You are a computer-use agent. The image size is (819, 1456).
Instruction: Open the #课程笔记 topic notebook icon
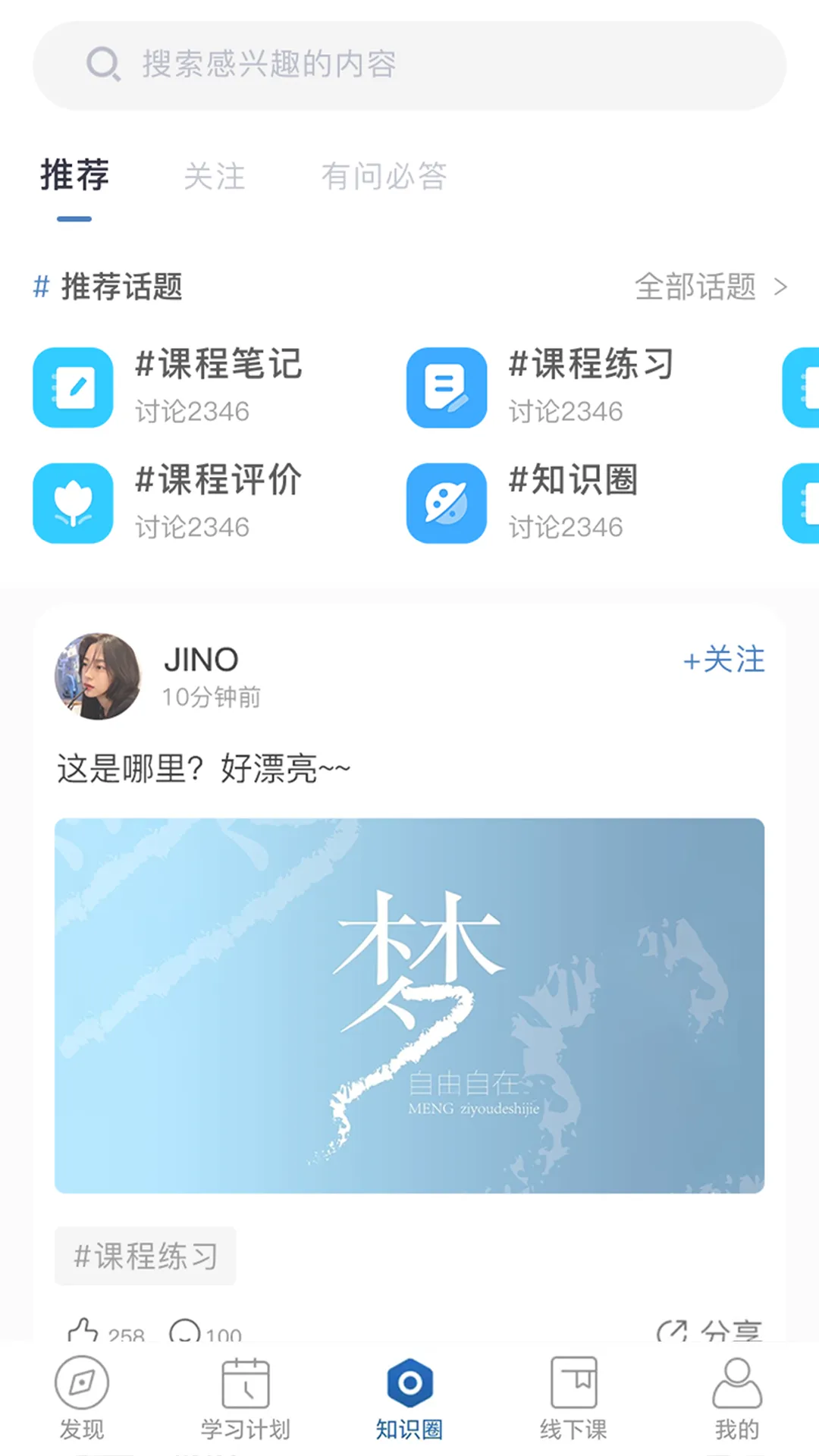[x=72, y=387]
